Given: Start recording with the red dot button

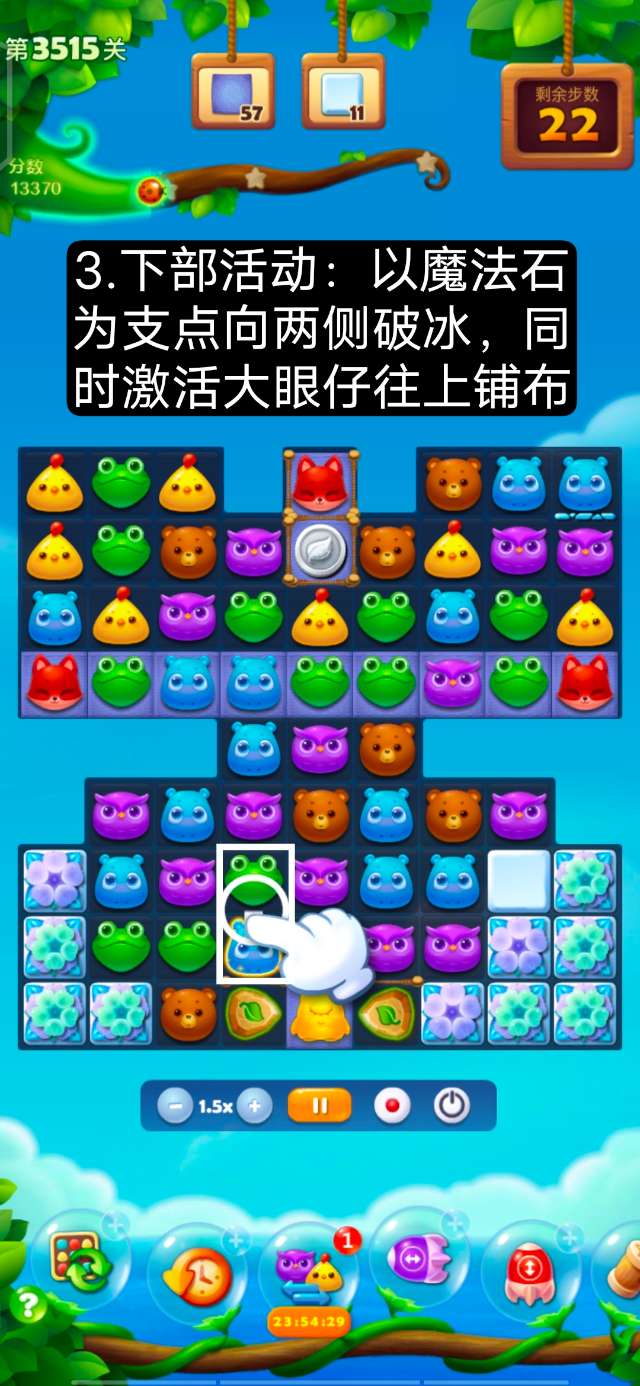Looking at the screenshot, I should click(x=392, y=1106).
